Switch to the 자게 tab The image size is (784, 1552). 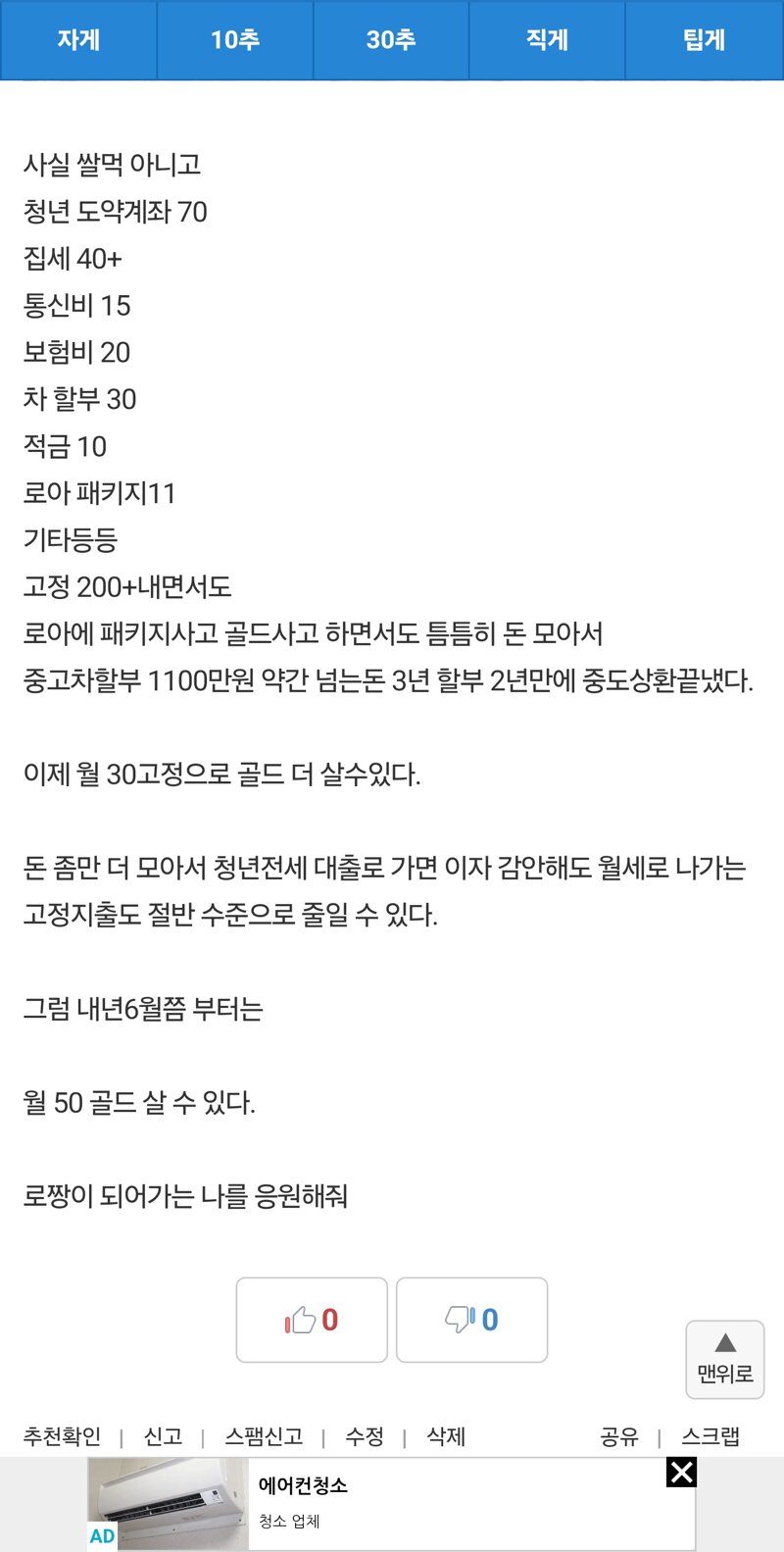78,40
